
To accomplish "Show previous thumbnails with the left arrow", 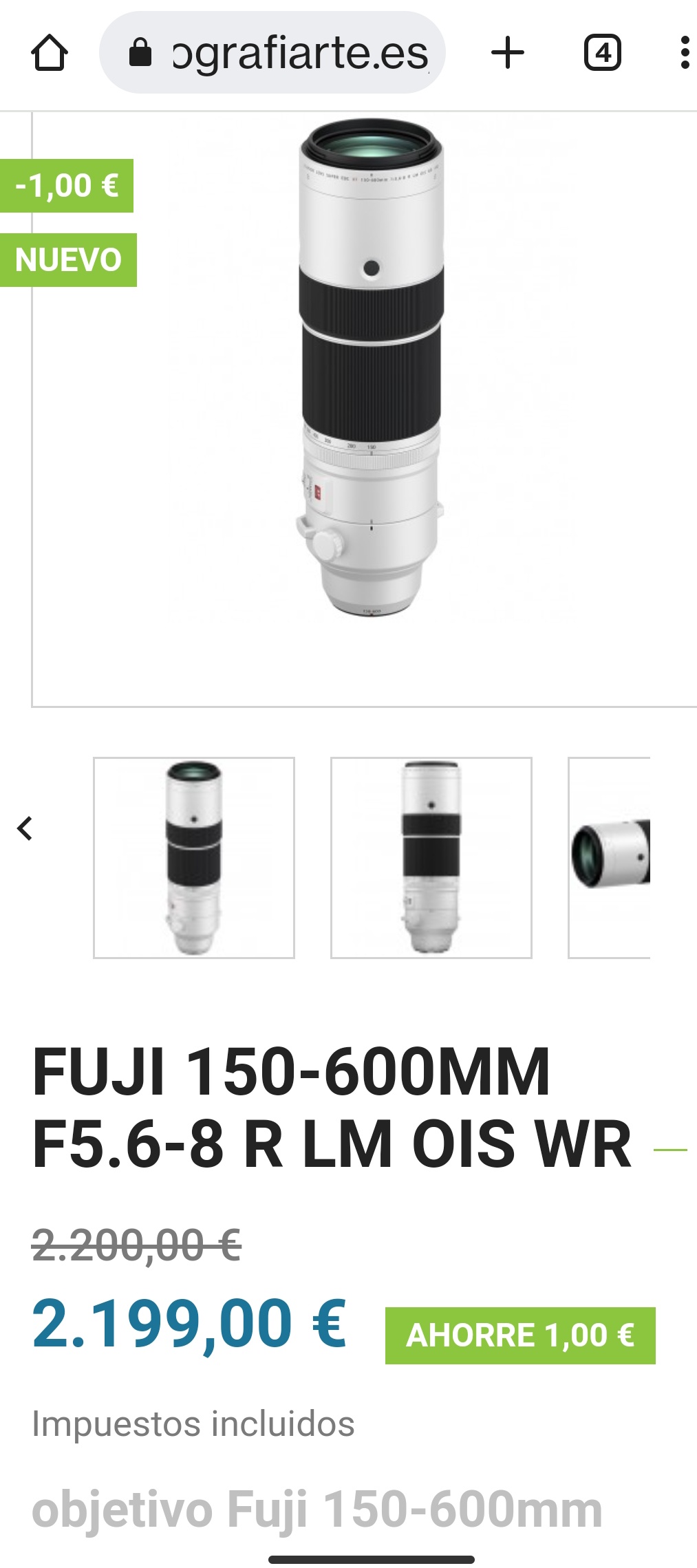I will (25, 828).
